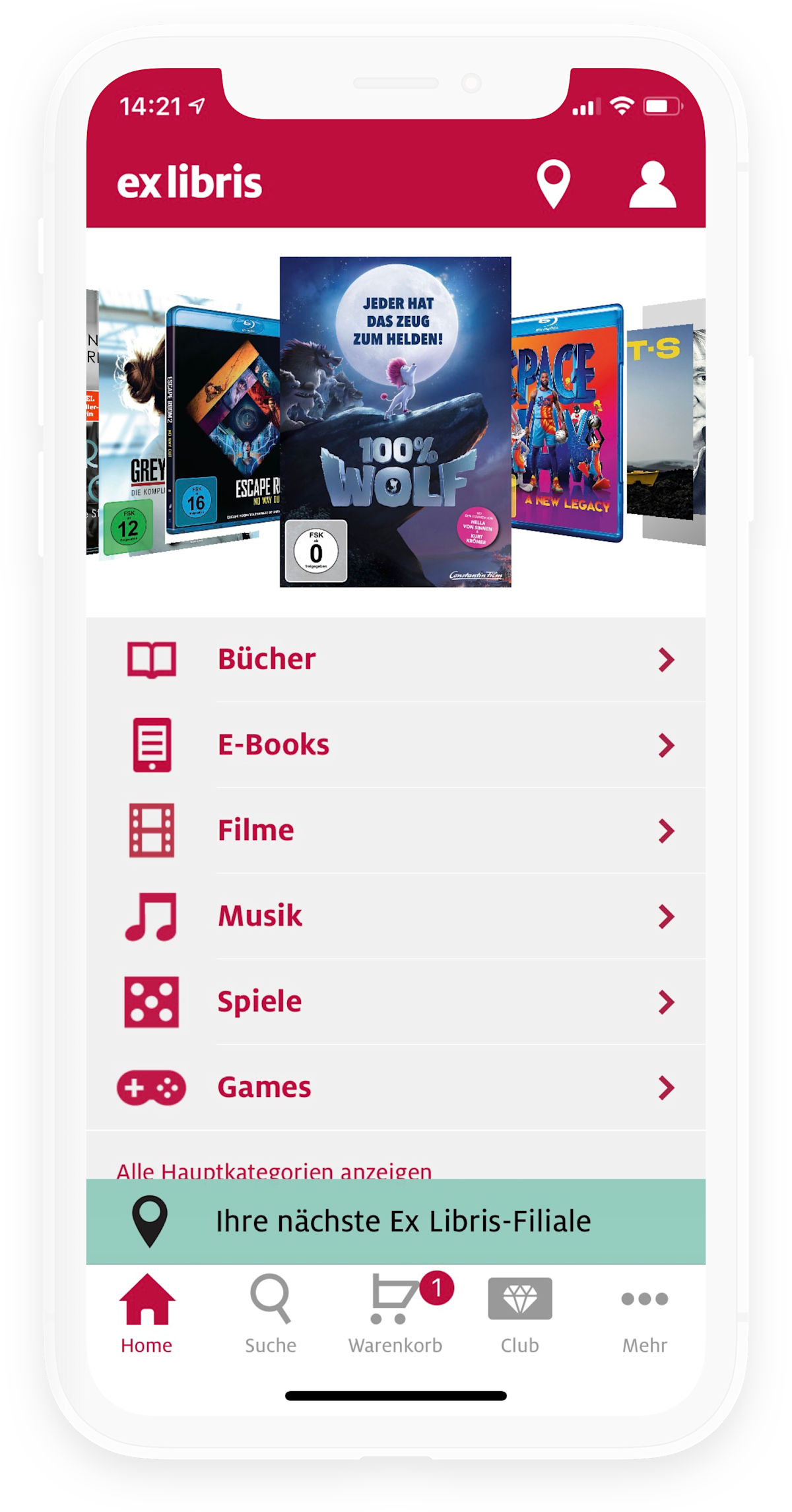792x1512 pixels.
Task: Switch to the Club tab
Action: [x=520, y=1313]
